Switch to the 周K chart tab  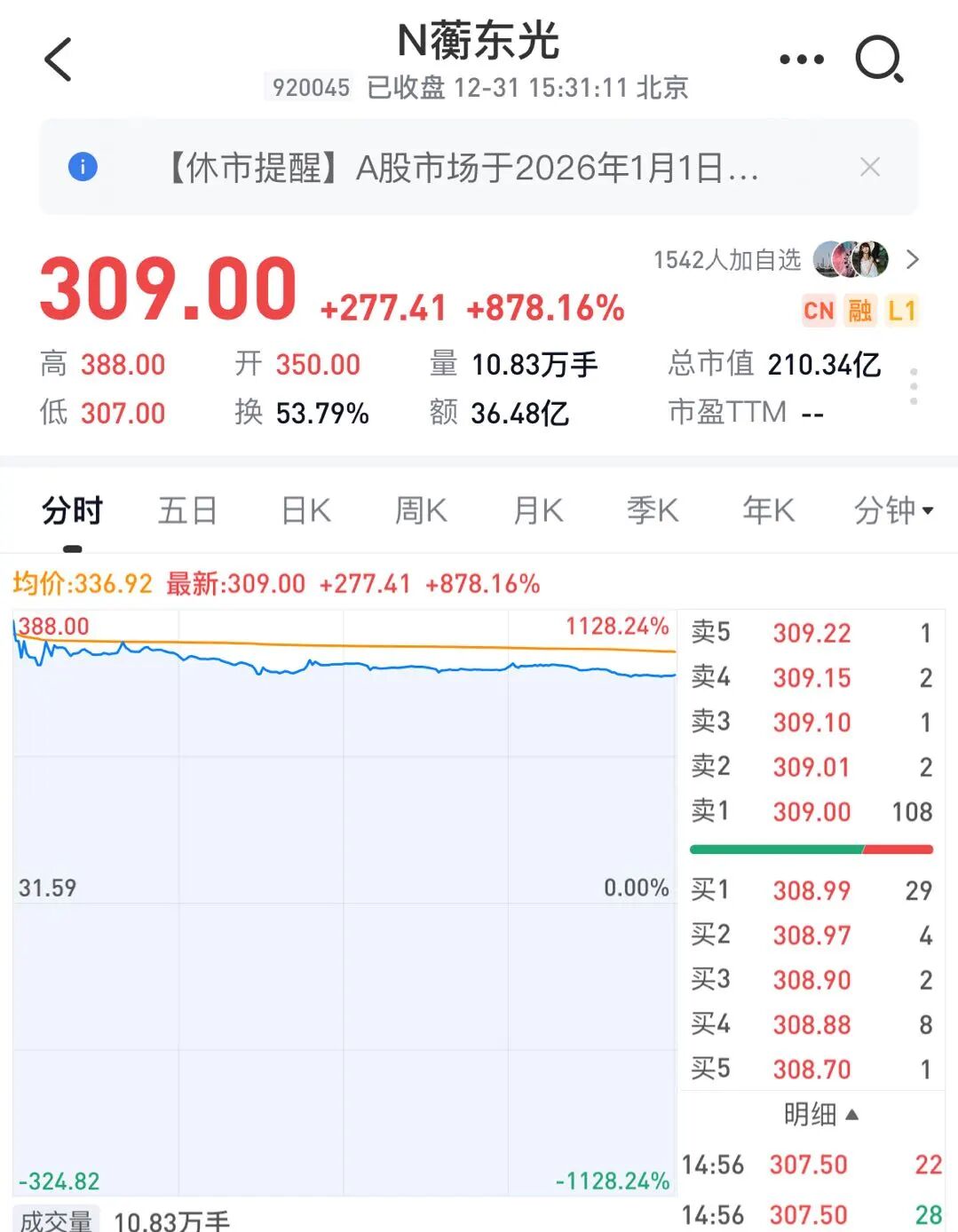[421, 511]
